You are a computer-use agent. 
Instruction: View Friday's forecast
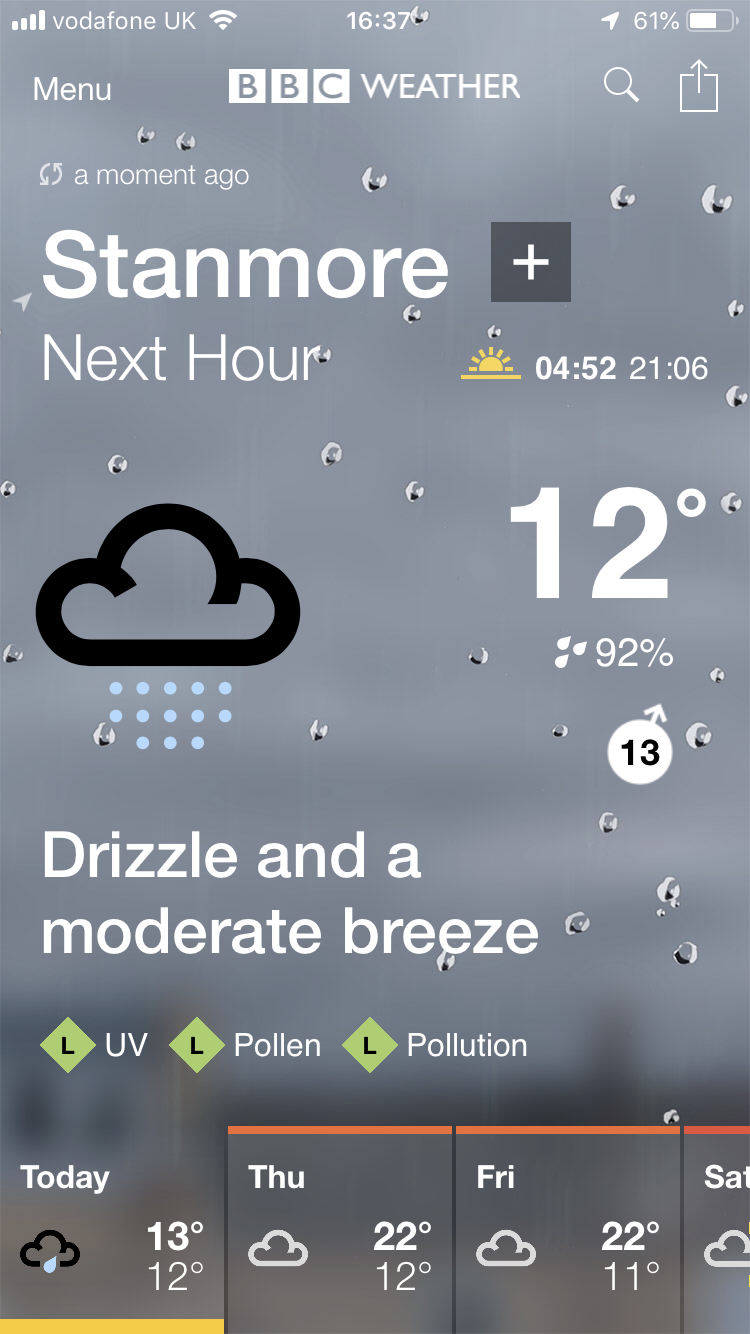(568, 1230)
